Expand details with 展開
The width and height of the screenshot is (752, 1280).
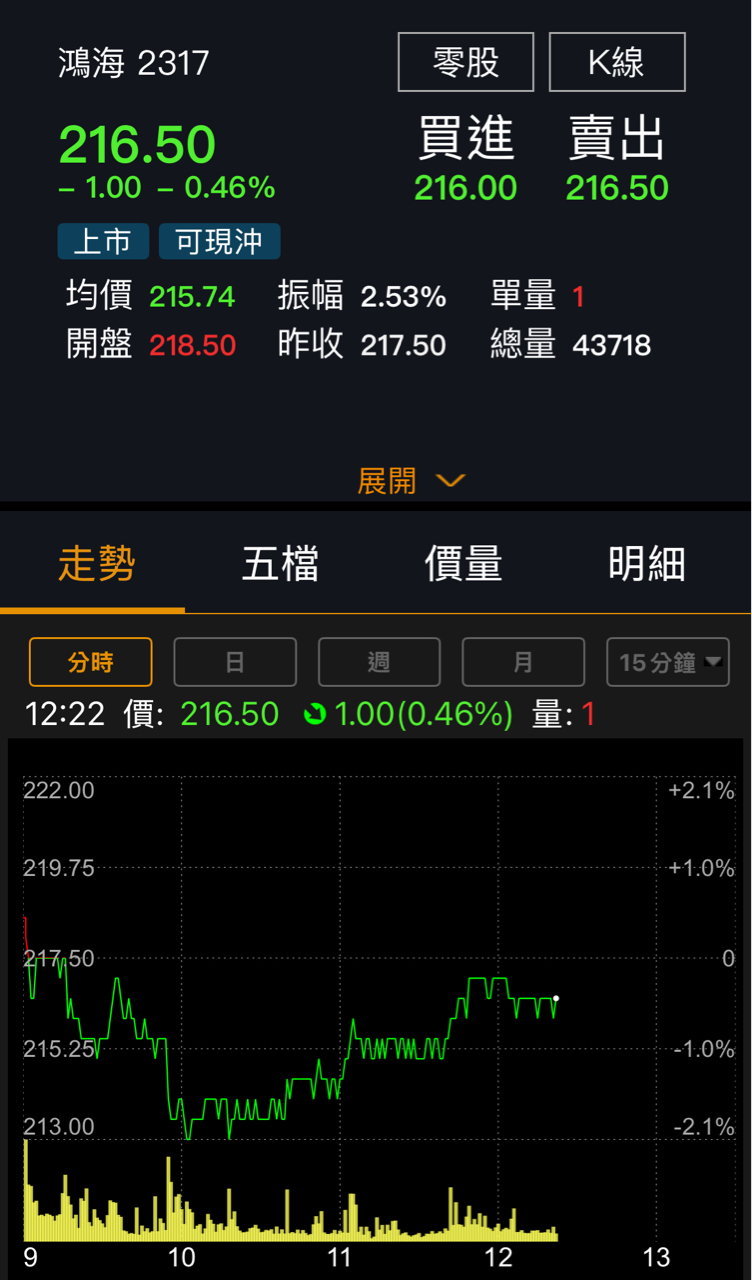(x=410, y=481)
